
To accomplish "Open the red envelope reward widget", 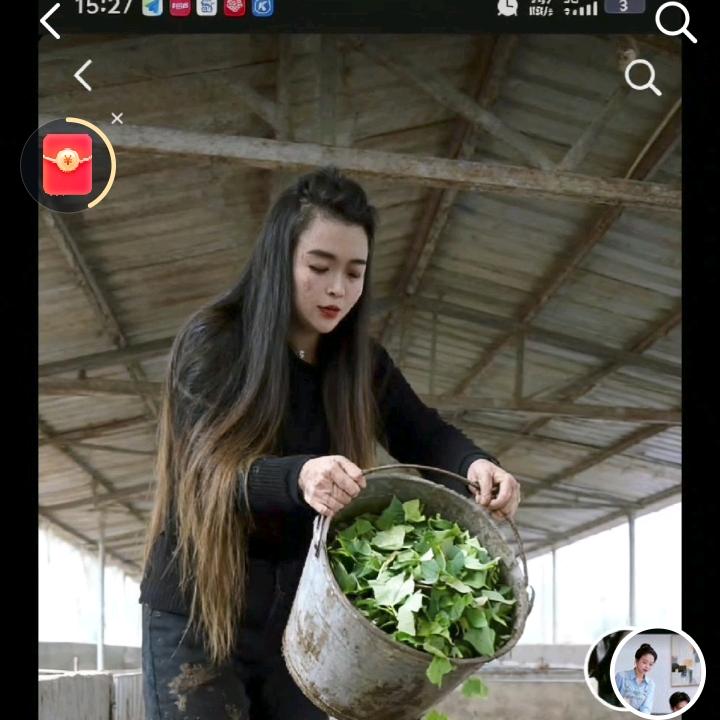I will click(x=67, y=165).
